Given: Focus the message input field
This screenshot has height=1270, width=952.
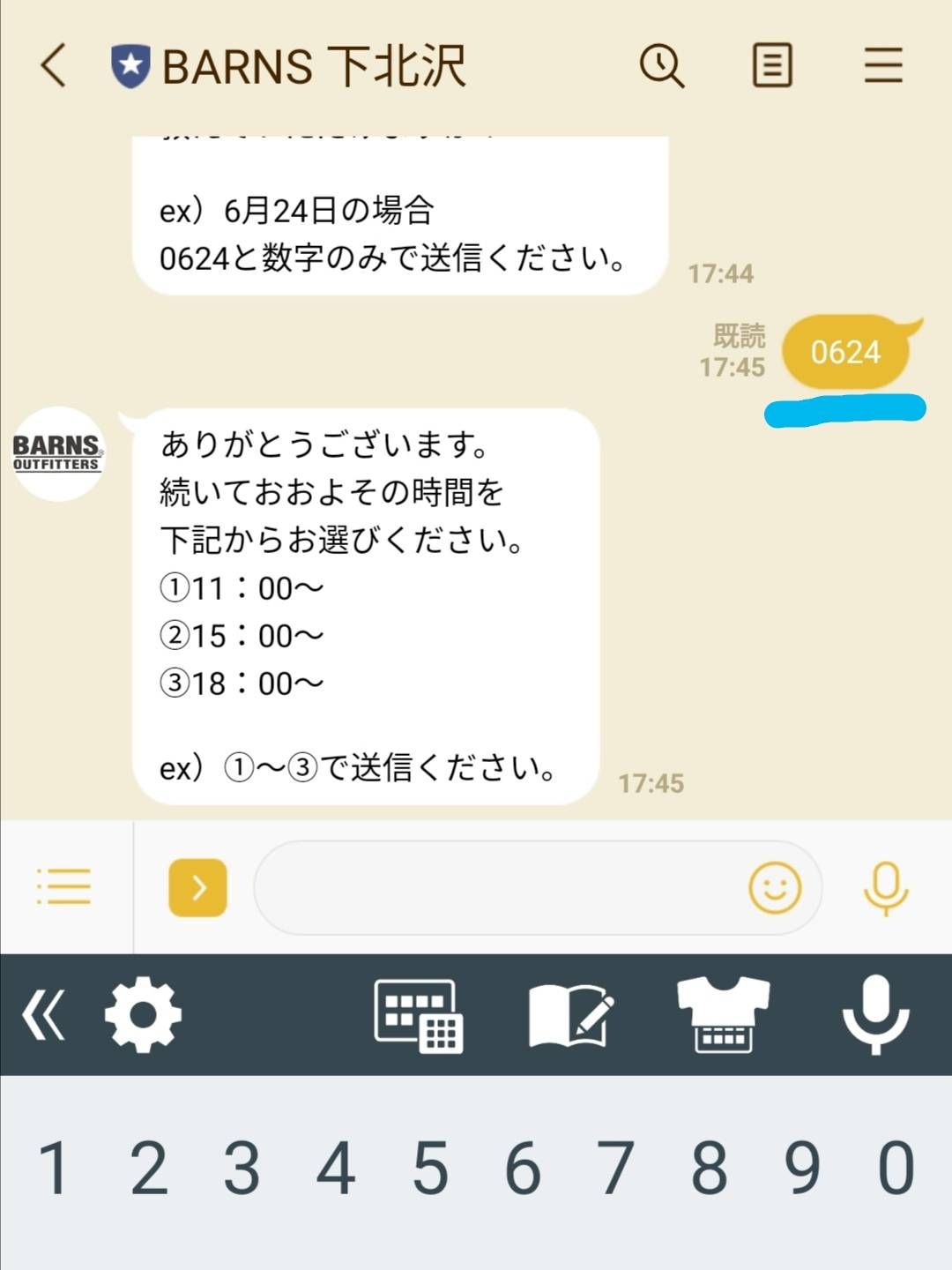Looking at the screenshot, I should 494,887.
